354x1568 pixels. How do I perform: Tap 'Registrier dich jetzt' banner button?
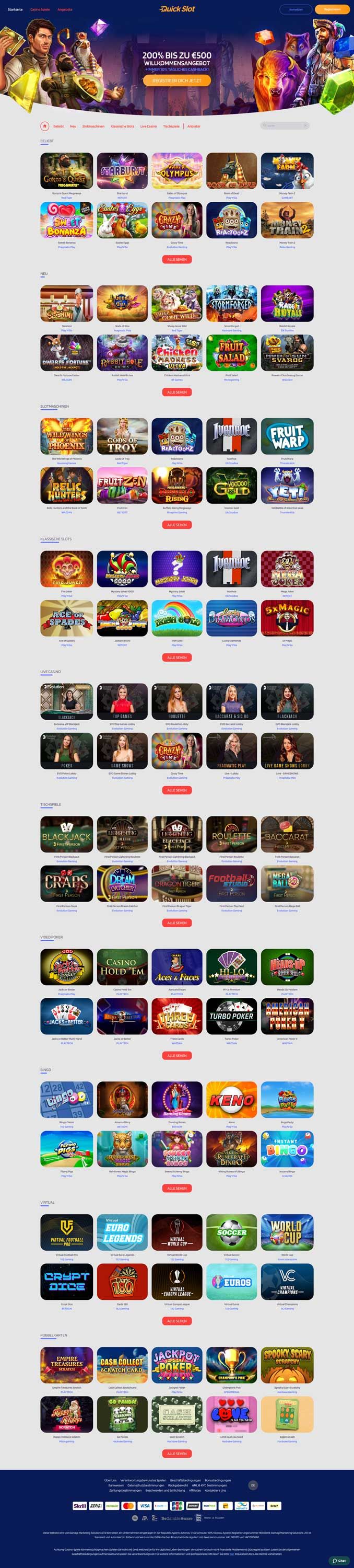177,80
